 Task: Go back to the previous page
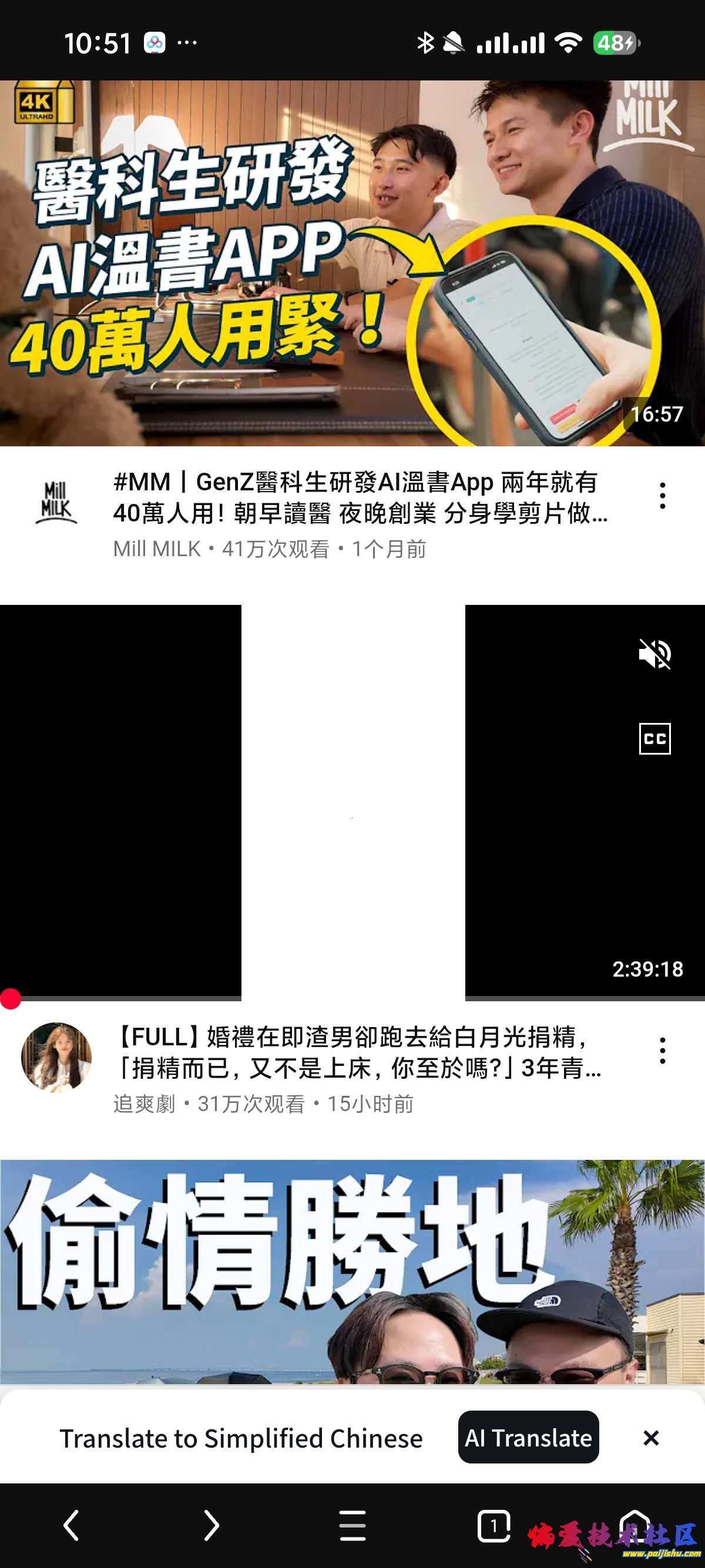click(72, 1525)
